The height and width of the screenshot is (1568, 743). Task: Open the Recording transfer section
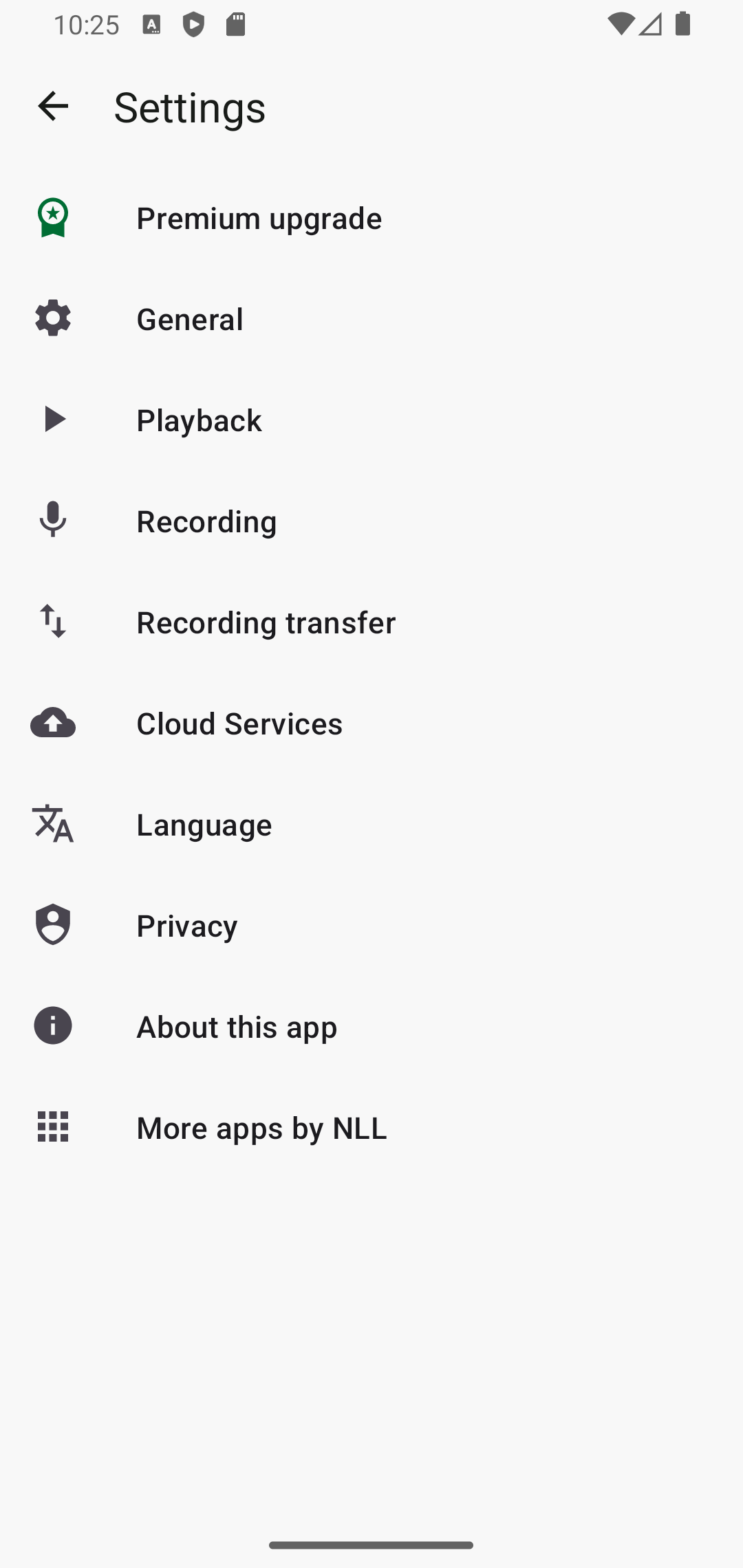tap(266, 622)
